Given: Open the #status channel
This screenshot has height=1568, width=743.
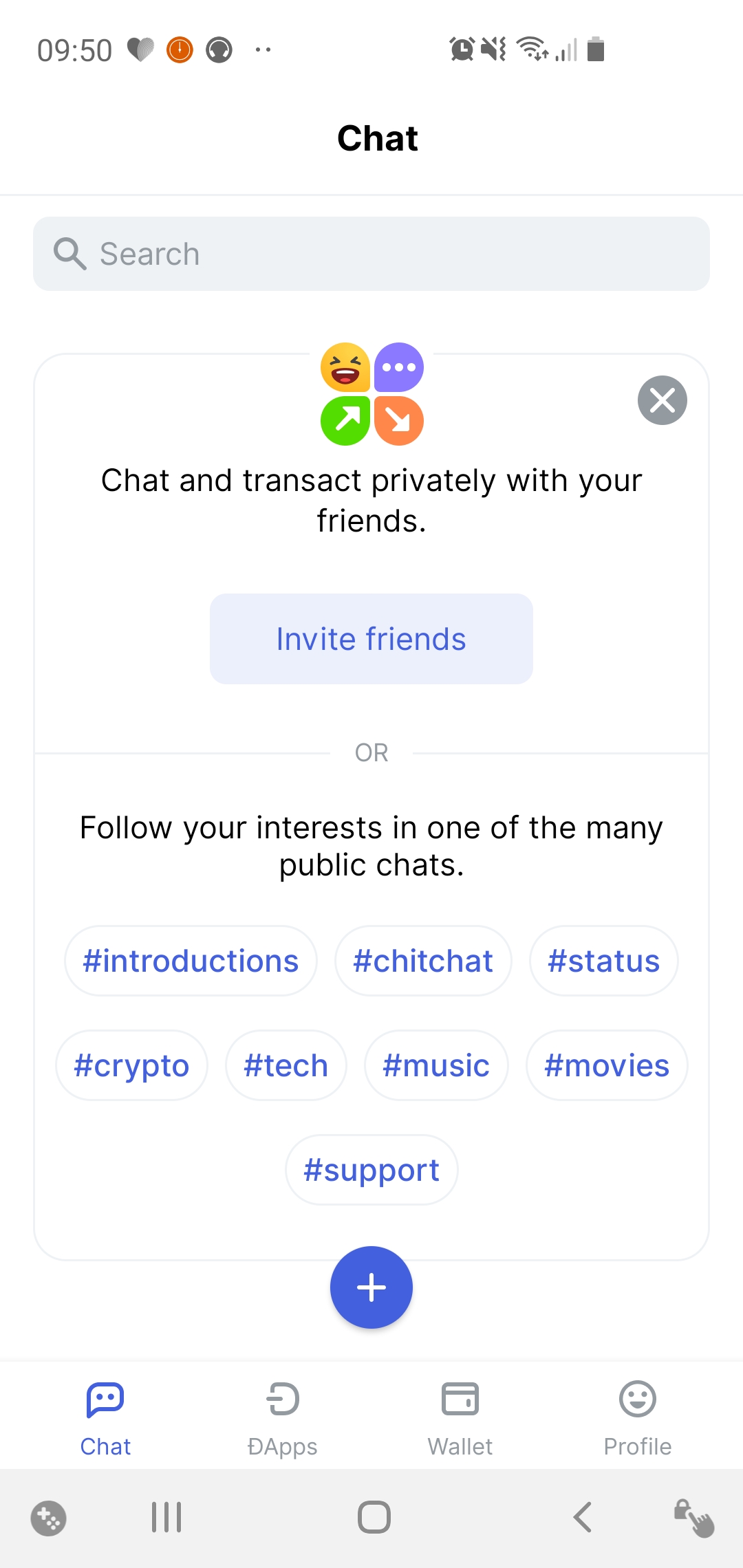Looking at the screenshot, I should (x=603, y=960).
